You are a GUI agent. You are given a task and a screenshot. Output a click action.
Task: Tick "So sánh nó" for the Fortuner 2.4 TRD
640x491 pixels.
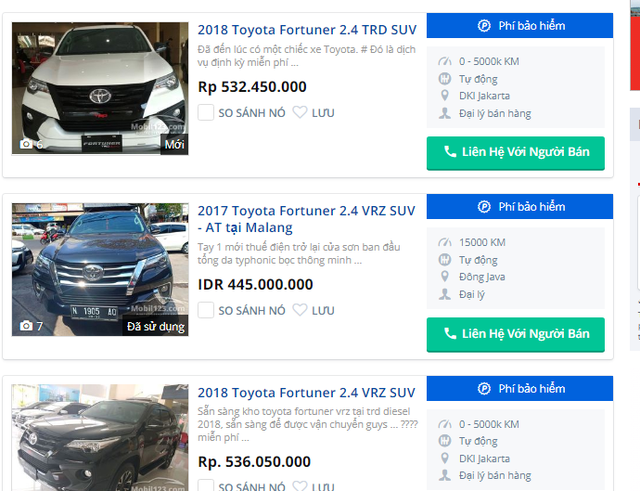(206, 113)
